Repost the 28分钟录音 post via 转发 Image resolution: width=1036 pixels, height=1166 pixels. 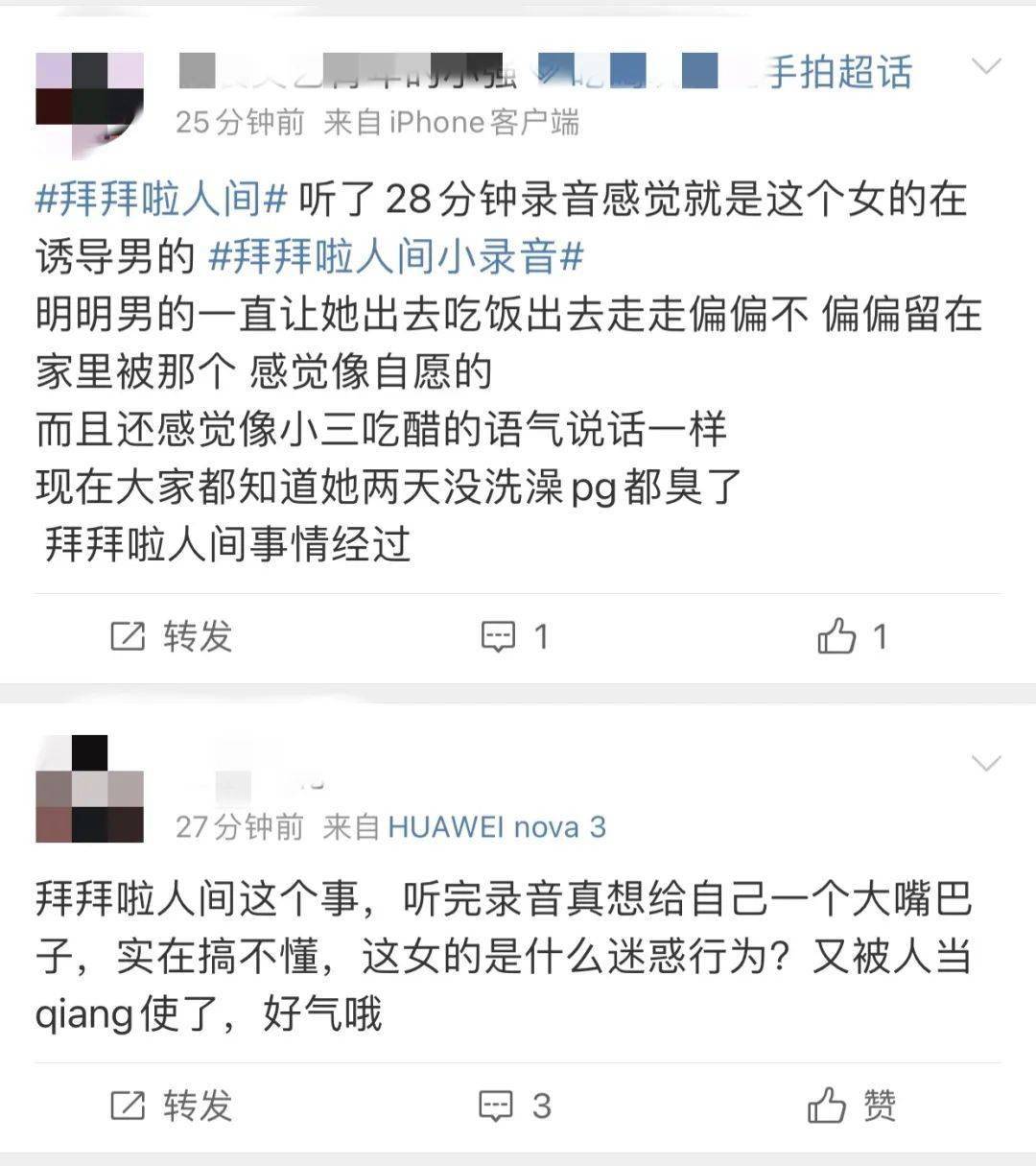(173, 636)
